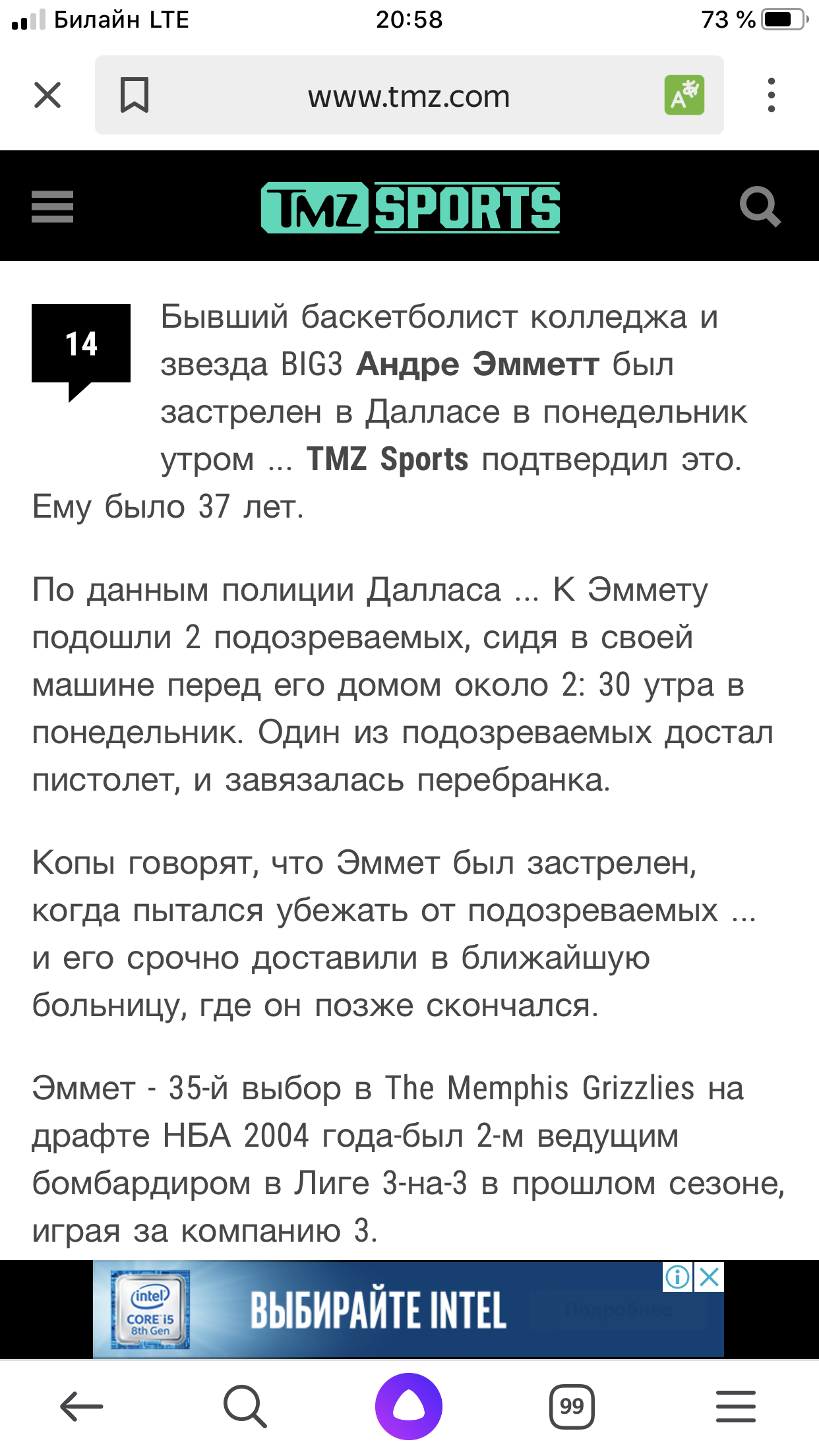
Task: Launch the Alice voice assistant
Action: 409,1407
